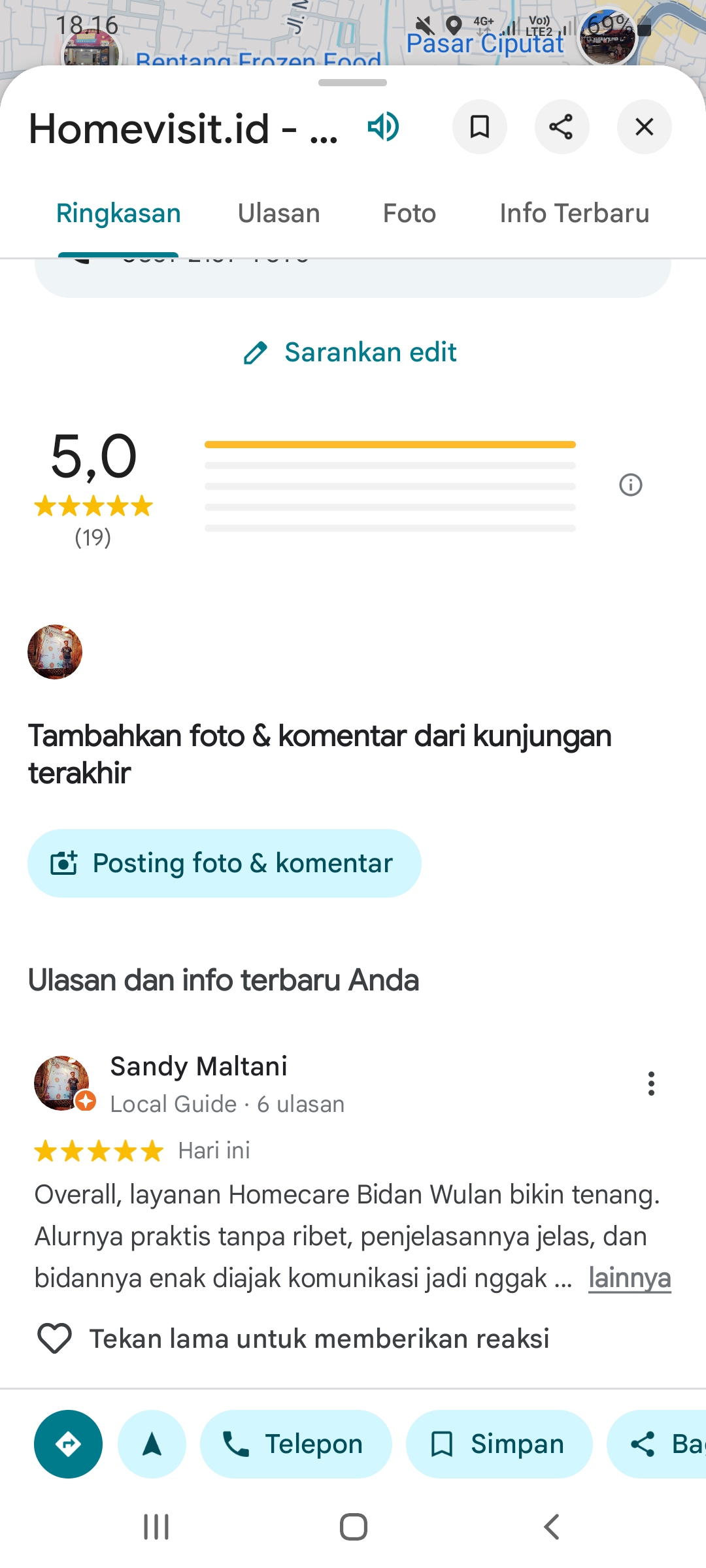This screenshot has height=1568, width=706.
Task: Share this place from the header
Action: [x=562, y=127]
